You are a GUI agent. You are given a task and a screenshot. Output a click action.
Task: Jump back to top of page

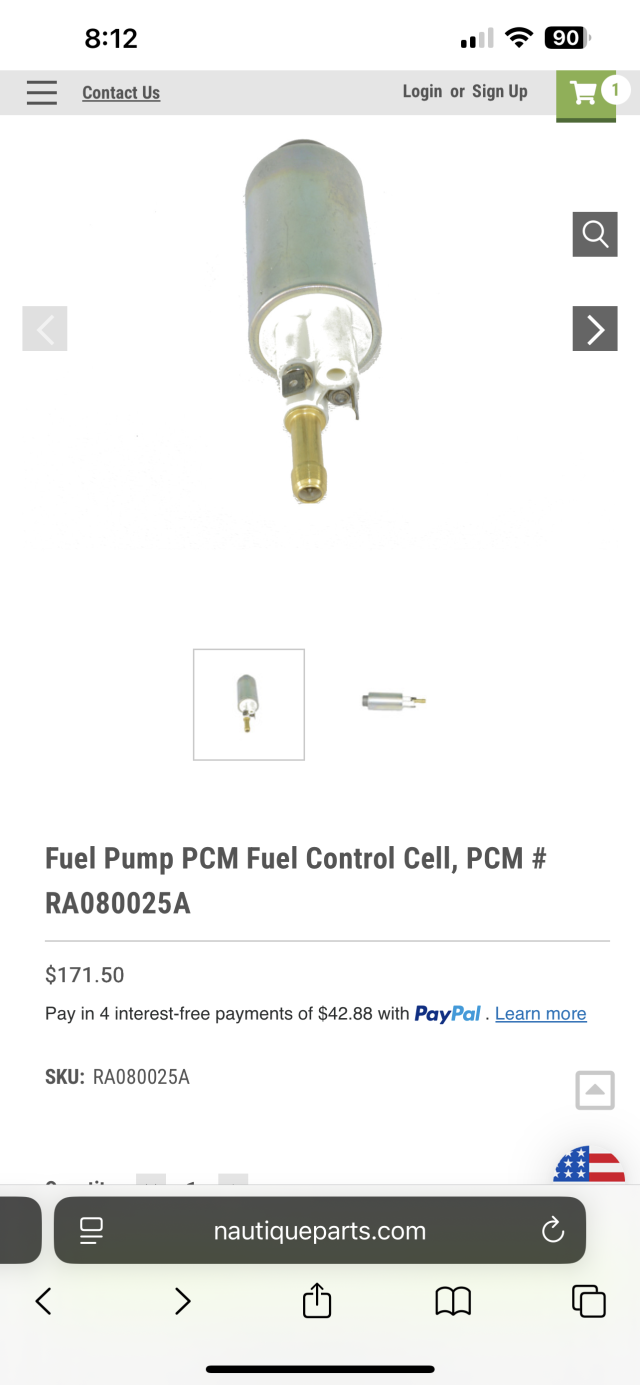pos(595,1090)
